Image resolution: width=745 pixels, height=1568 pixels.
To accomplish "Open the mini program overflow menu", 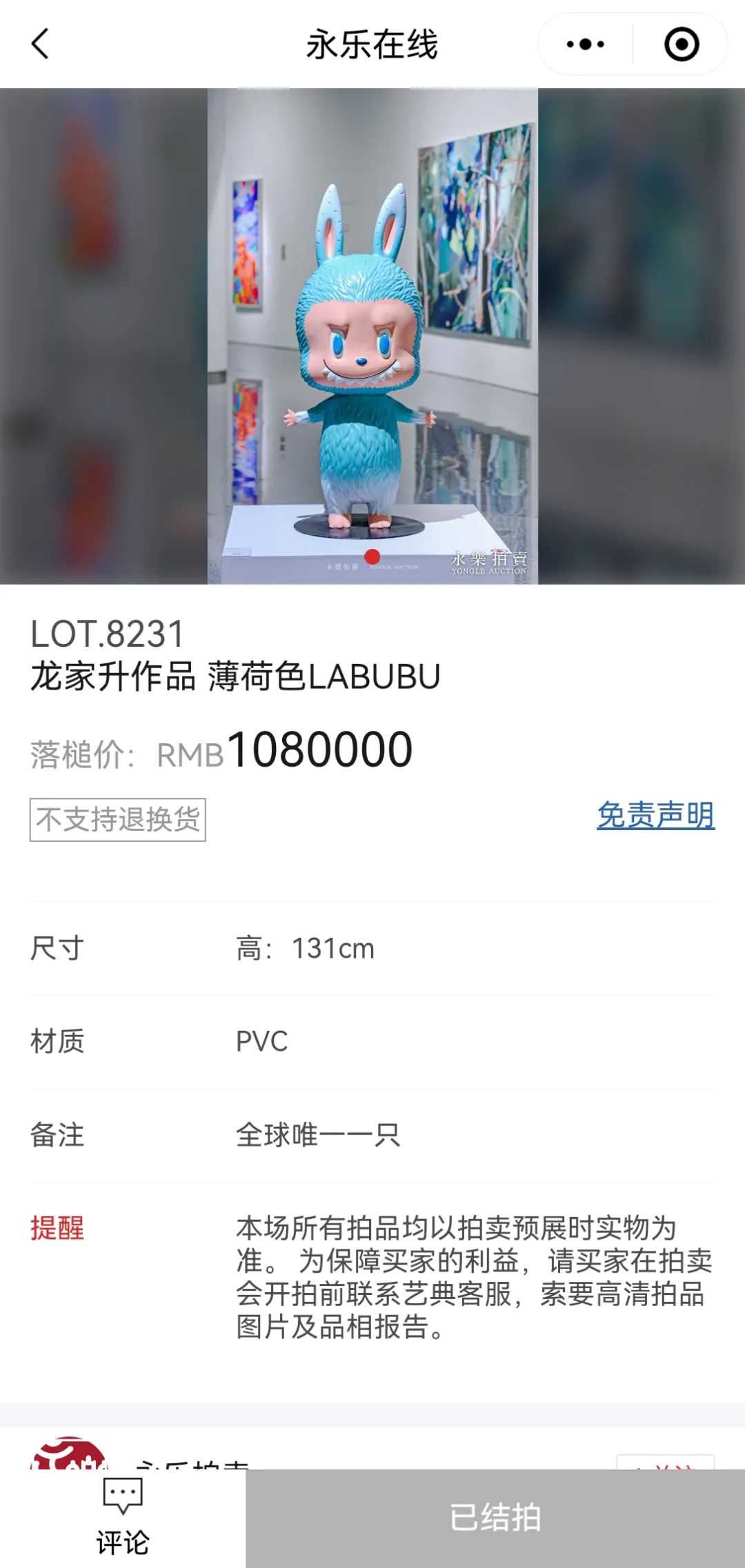I will click(585, 45).
